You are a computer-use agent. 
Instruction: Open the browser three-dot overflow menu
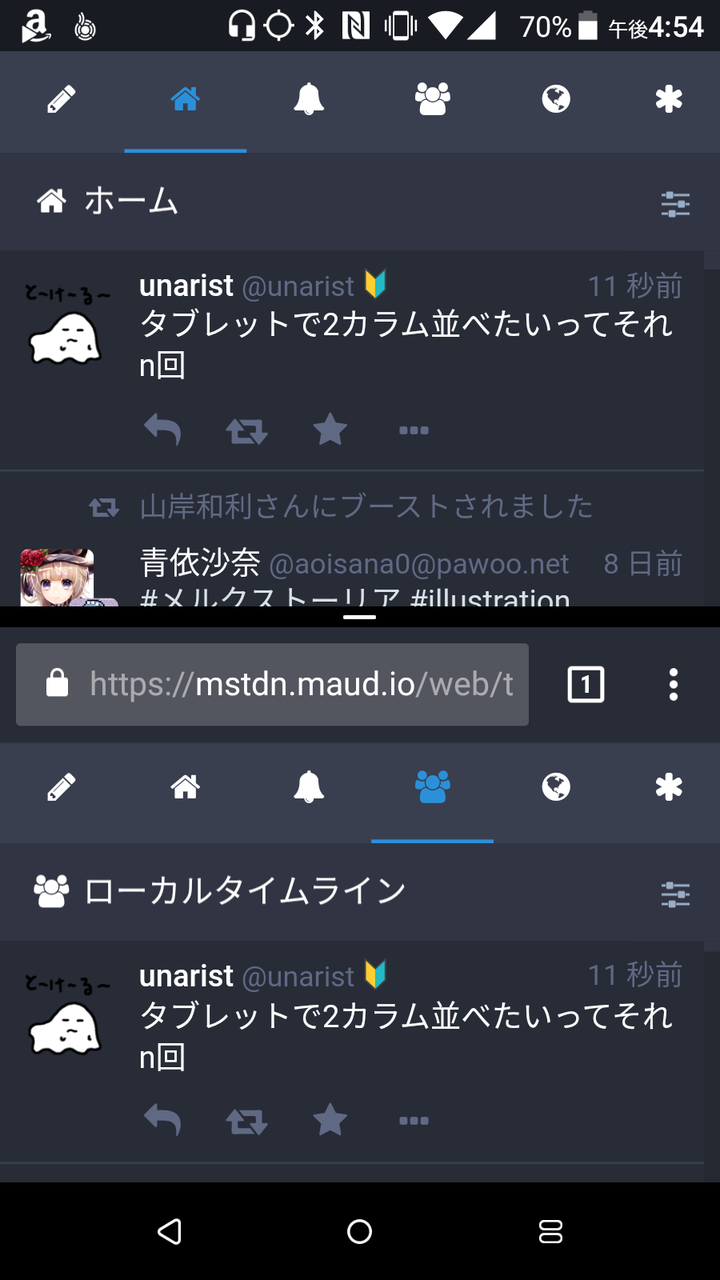click(x=673, y=684)
